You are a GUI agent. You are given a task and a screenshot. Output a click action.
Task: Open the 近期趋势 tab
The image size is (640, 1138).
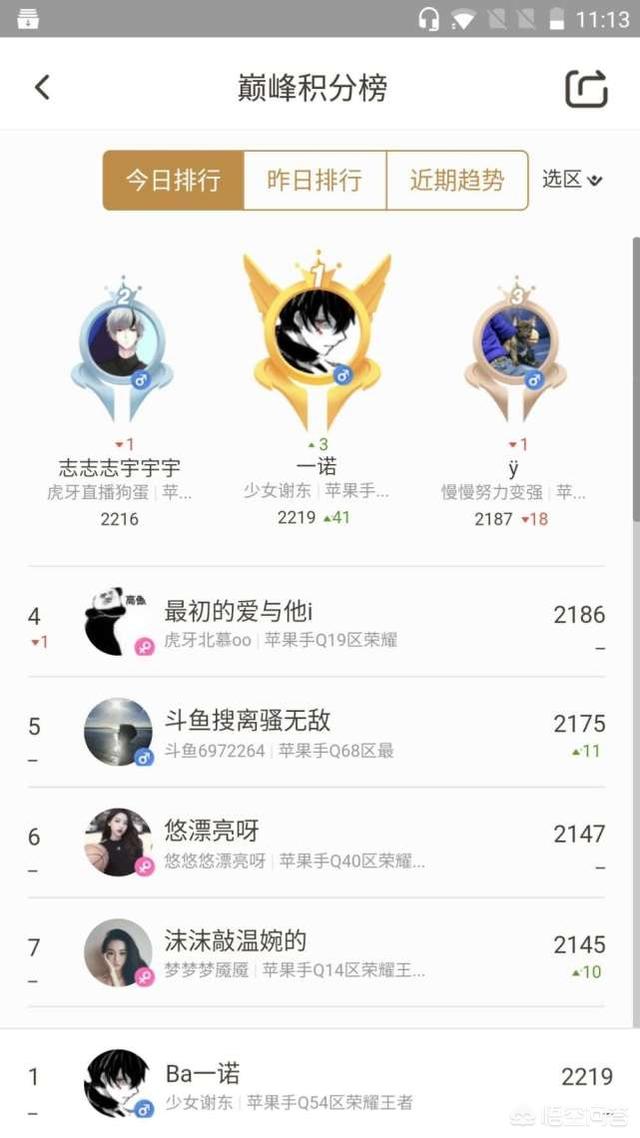[456, 181]
